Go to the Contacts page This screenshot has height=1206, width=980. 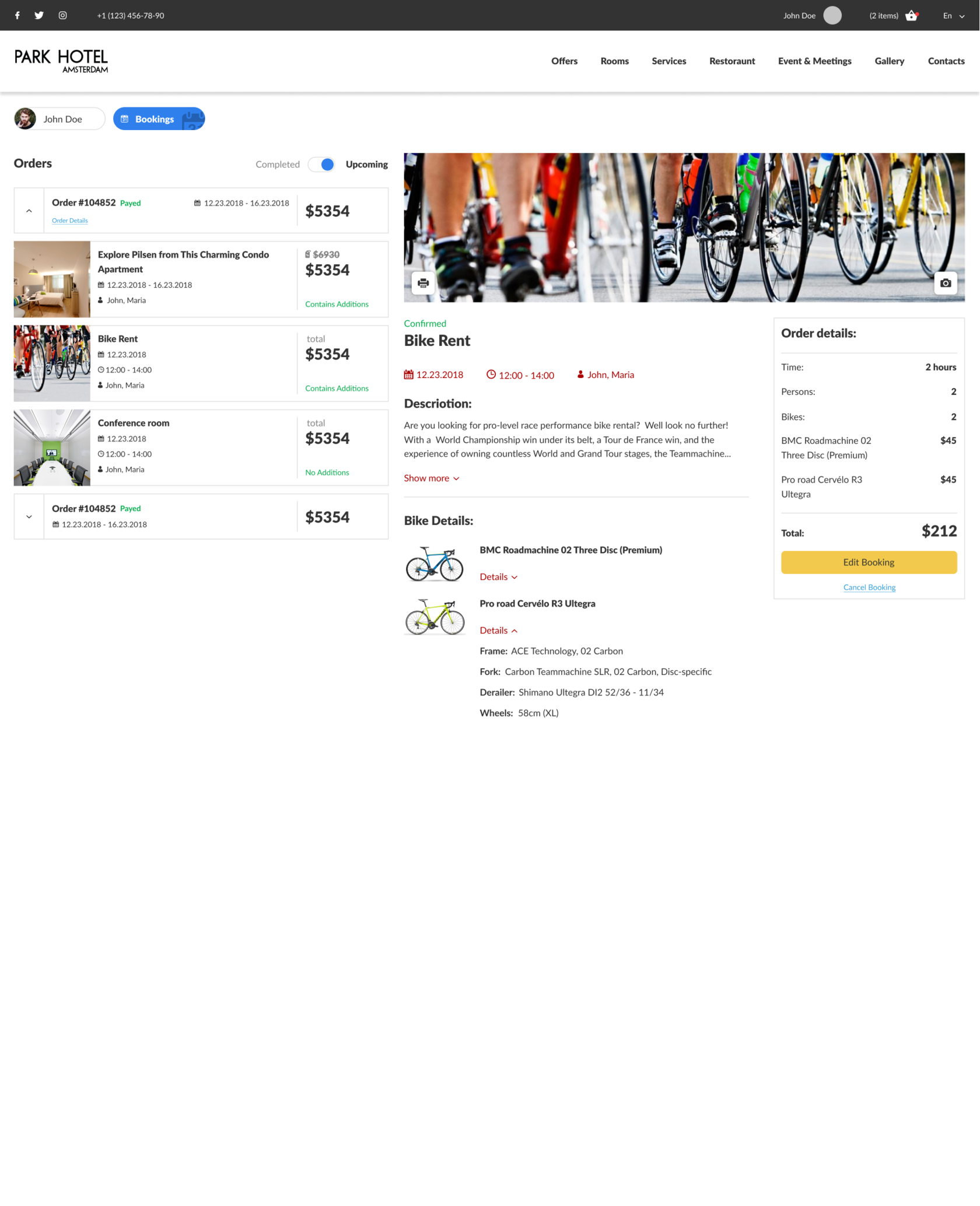click(x=946, y=61)
